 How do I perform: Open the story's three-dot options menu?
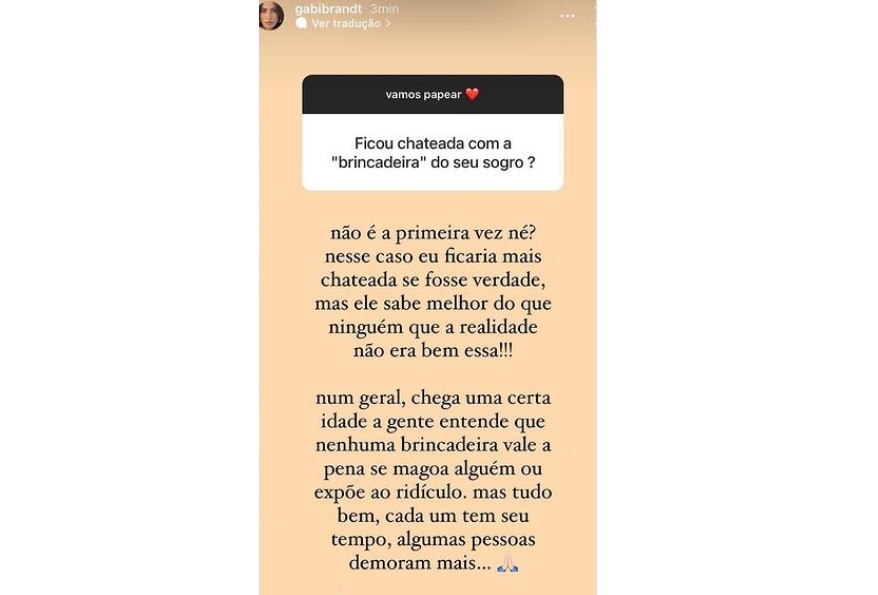tap(567, 16)
